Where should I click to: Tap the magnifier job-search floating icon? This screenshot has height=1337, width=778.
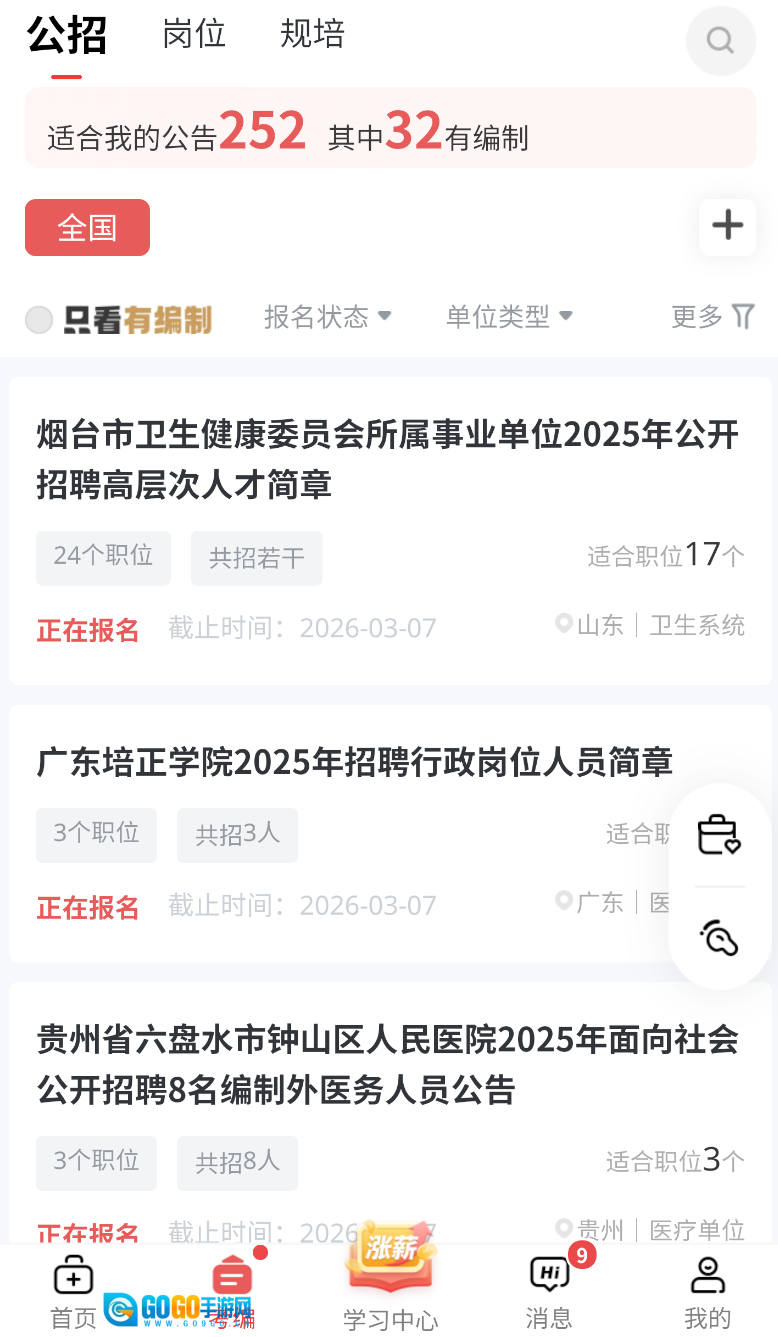(719, 937)
